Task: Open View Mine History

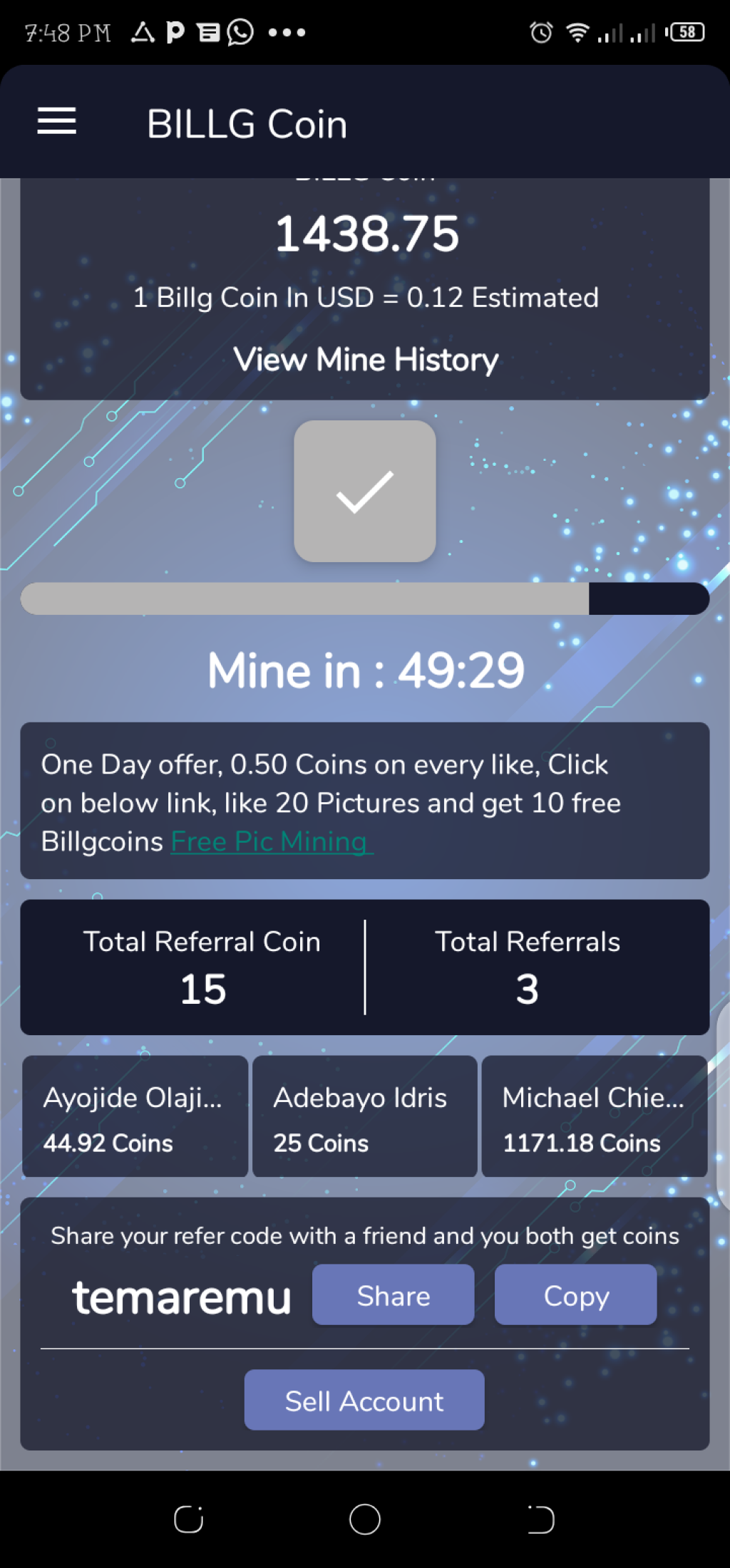Action: (x=365, y=360)
